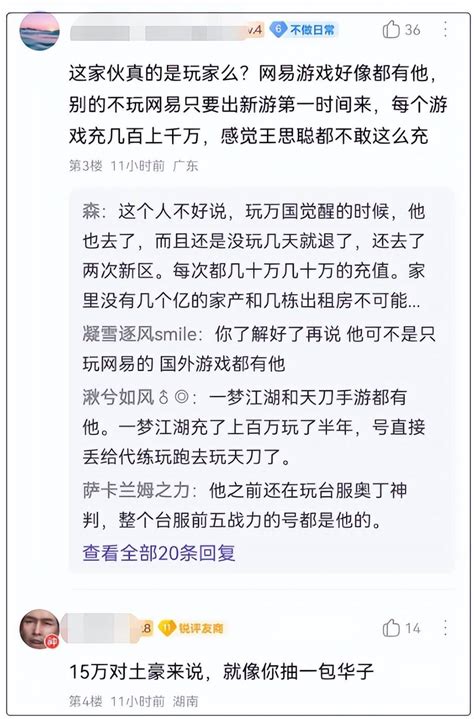Open overflow menu on the 14-like comment

click(445, 628)
